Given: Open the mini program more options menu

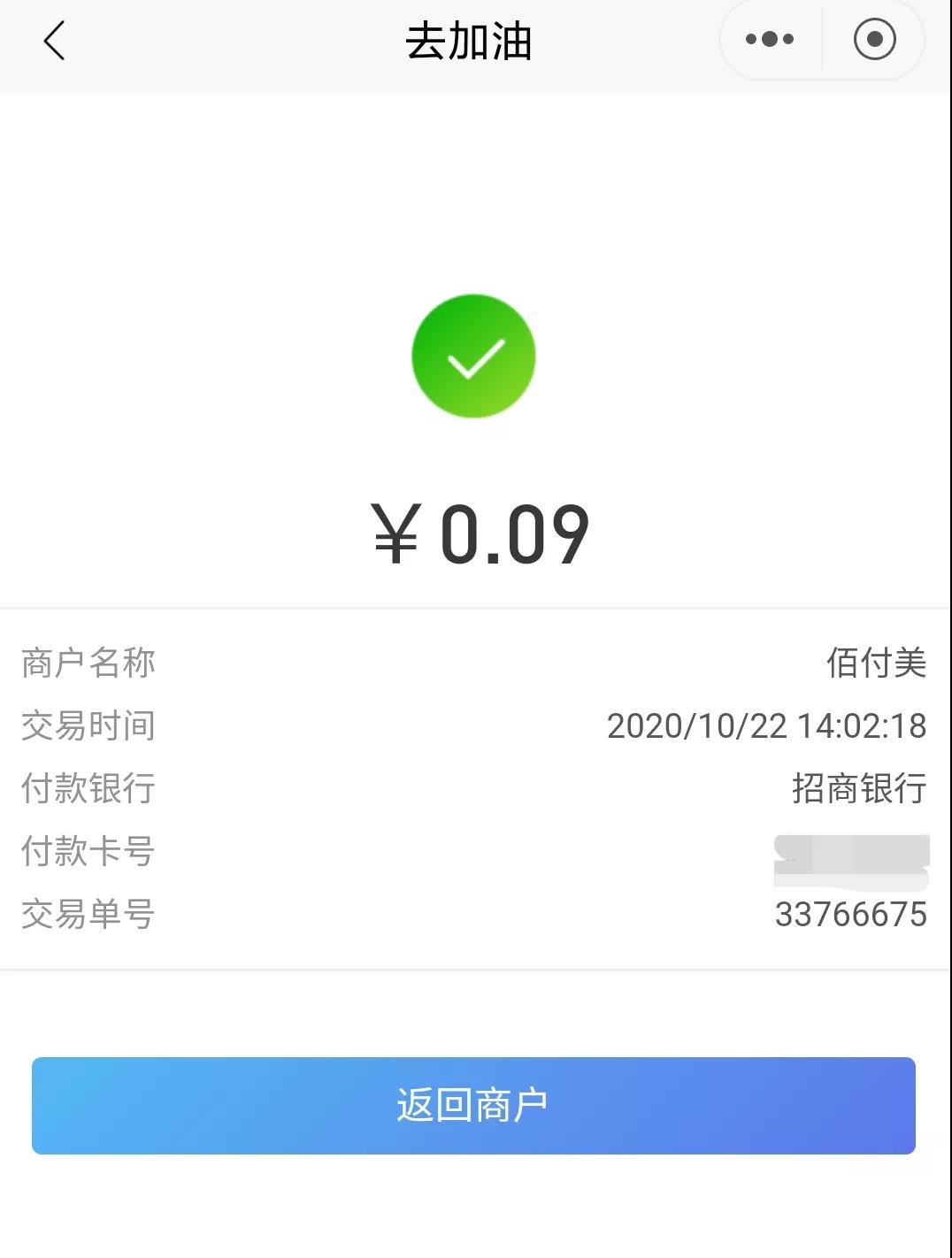Looking at the screenshot, I should coord(769,39).
